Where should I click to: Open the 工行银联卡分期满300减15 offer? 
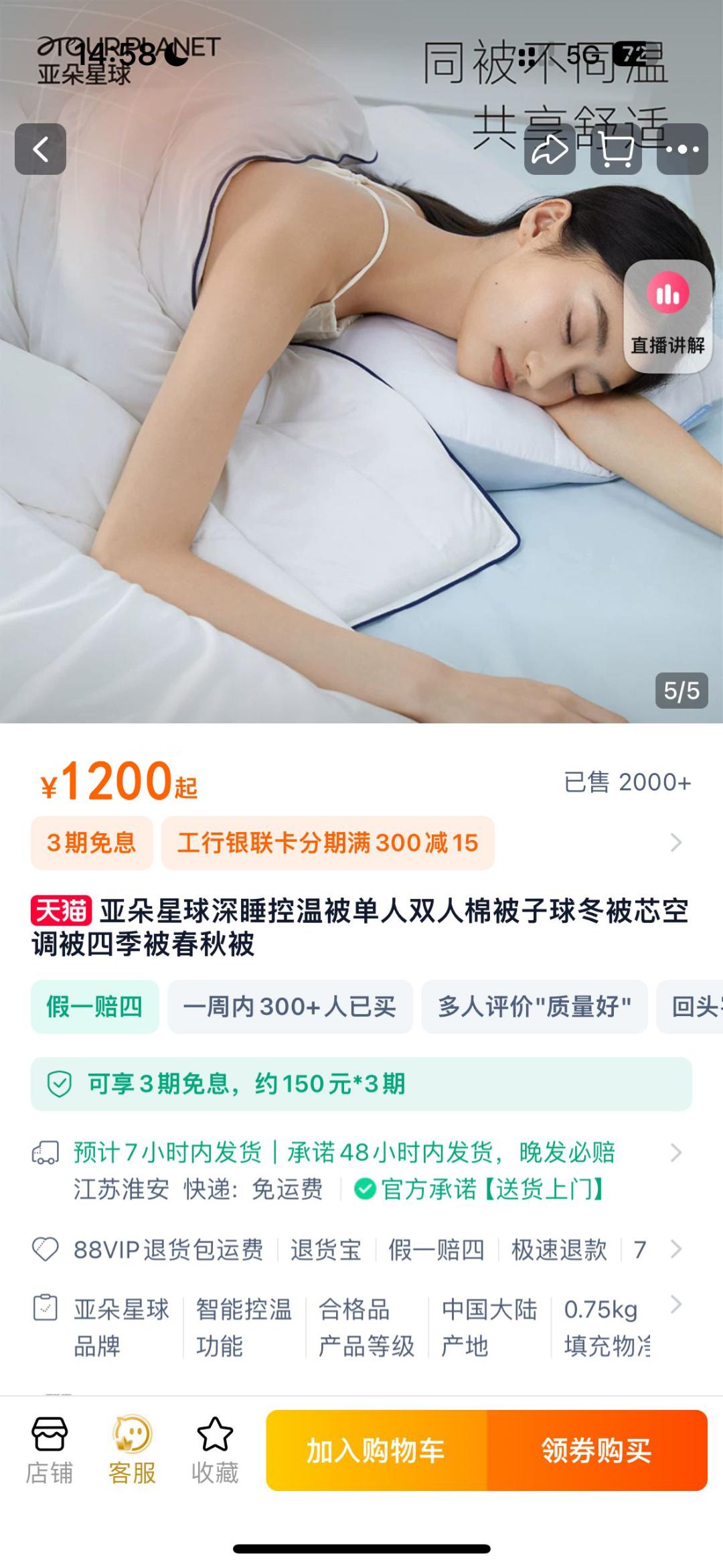point(327,843)
